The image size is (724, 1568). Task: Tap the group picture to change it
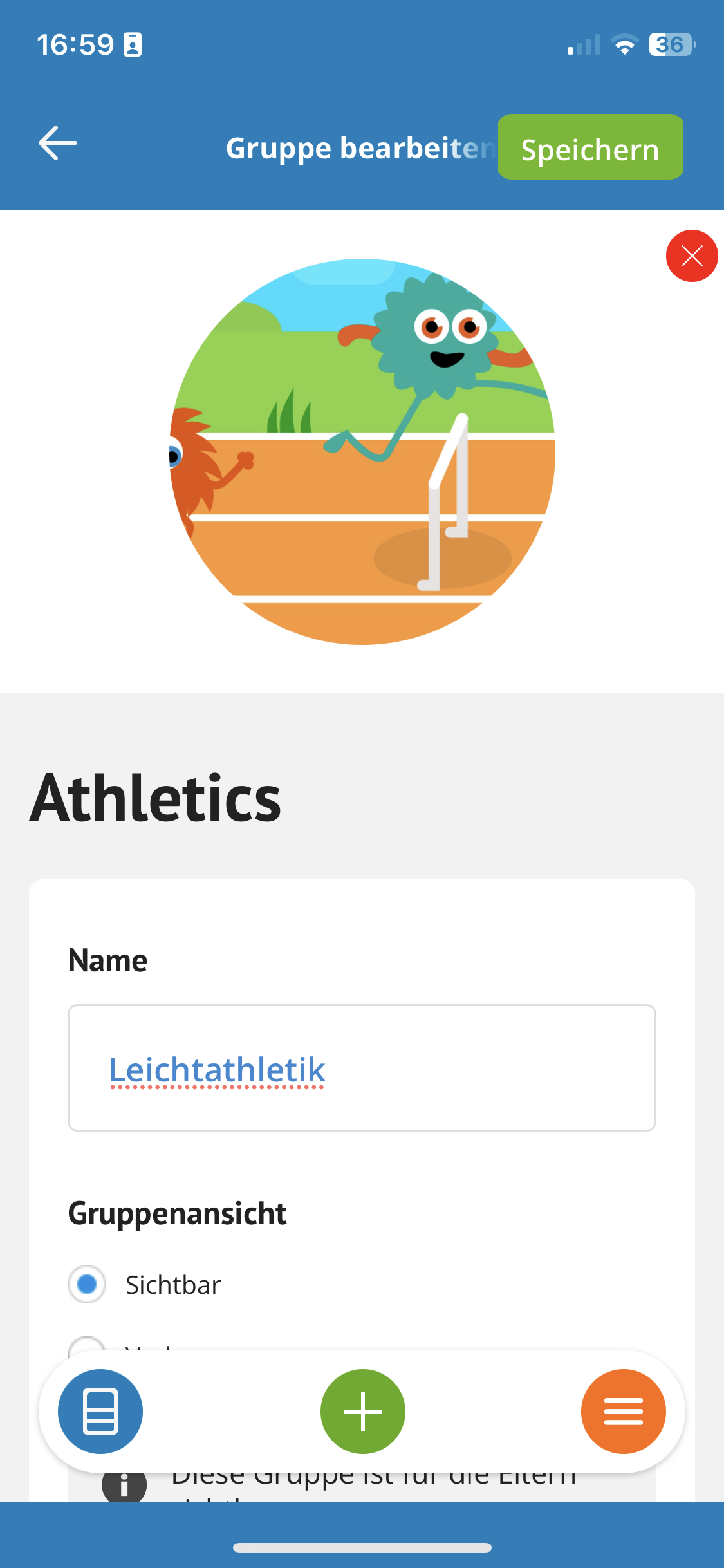362,452
